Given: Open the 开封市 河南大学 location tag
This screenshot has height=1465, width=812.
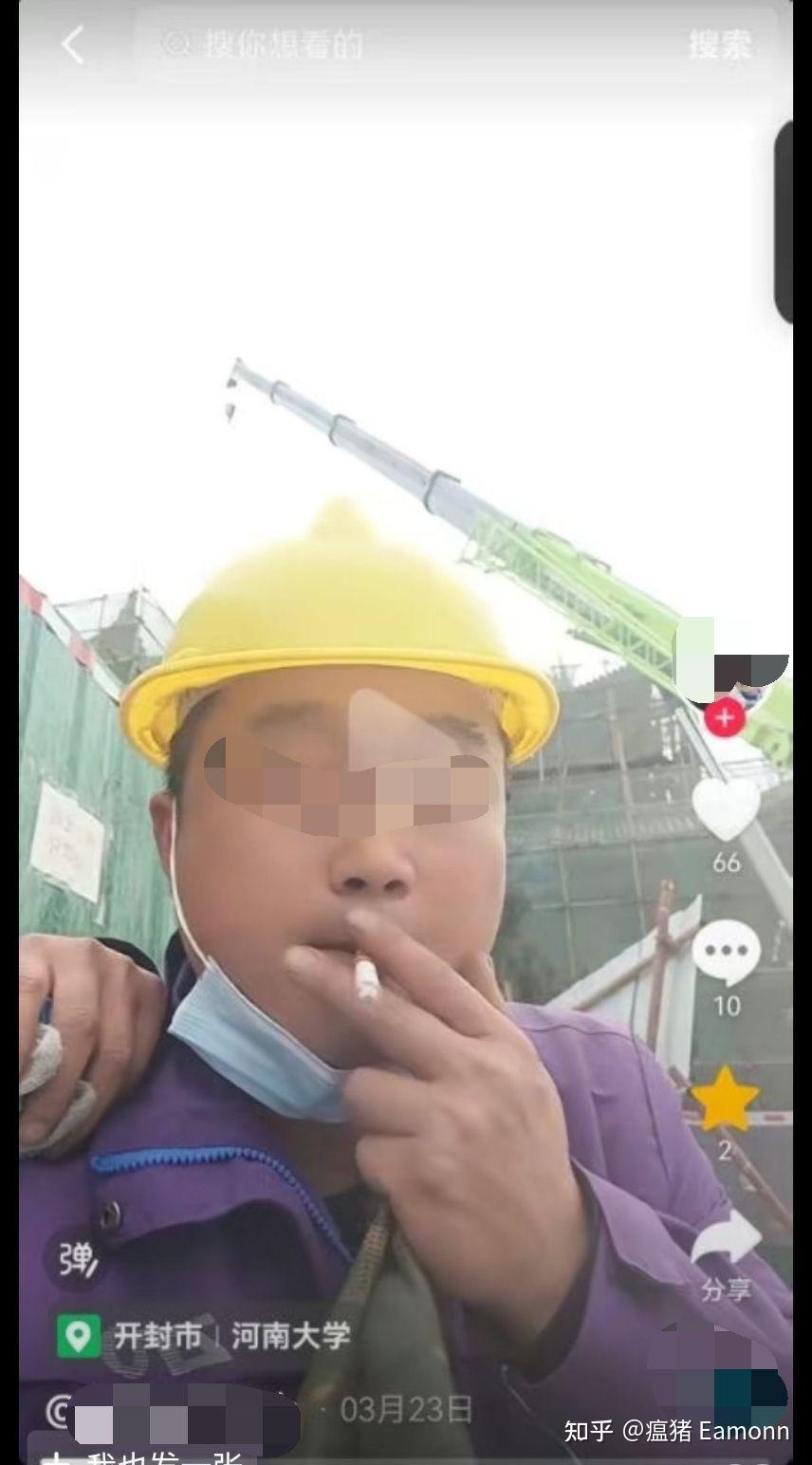Looking at the screenshot, I should [204, 1336].
